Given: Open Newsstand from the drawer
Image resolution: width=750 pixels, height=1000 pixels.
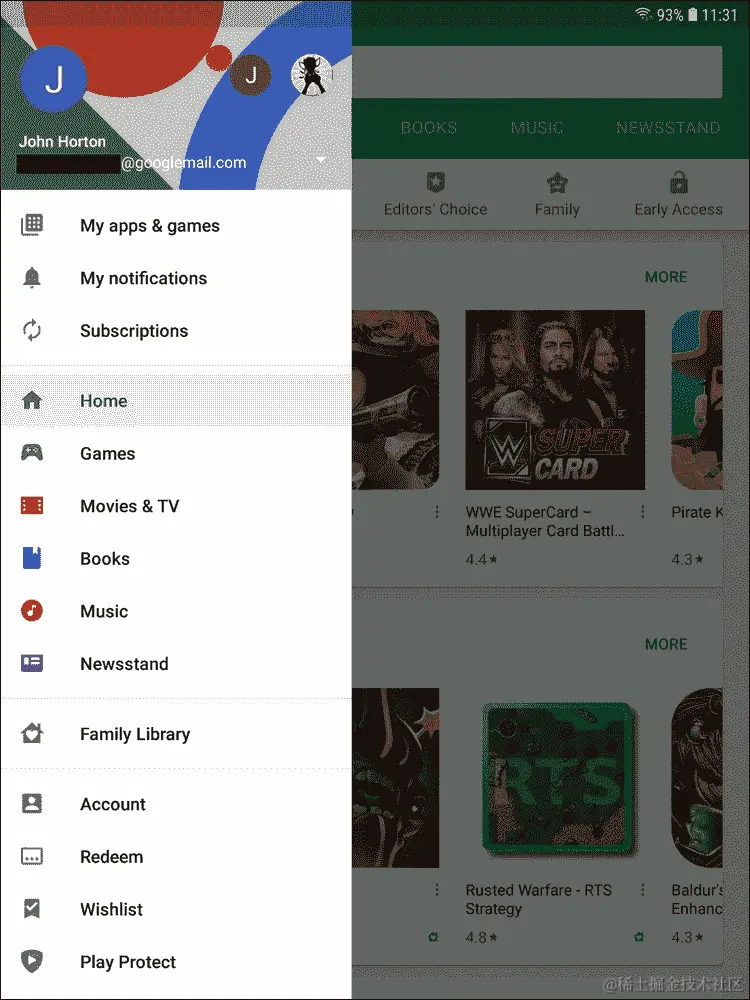Looking at the screenshot, I should click(x=124, y=664).
